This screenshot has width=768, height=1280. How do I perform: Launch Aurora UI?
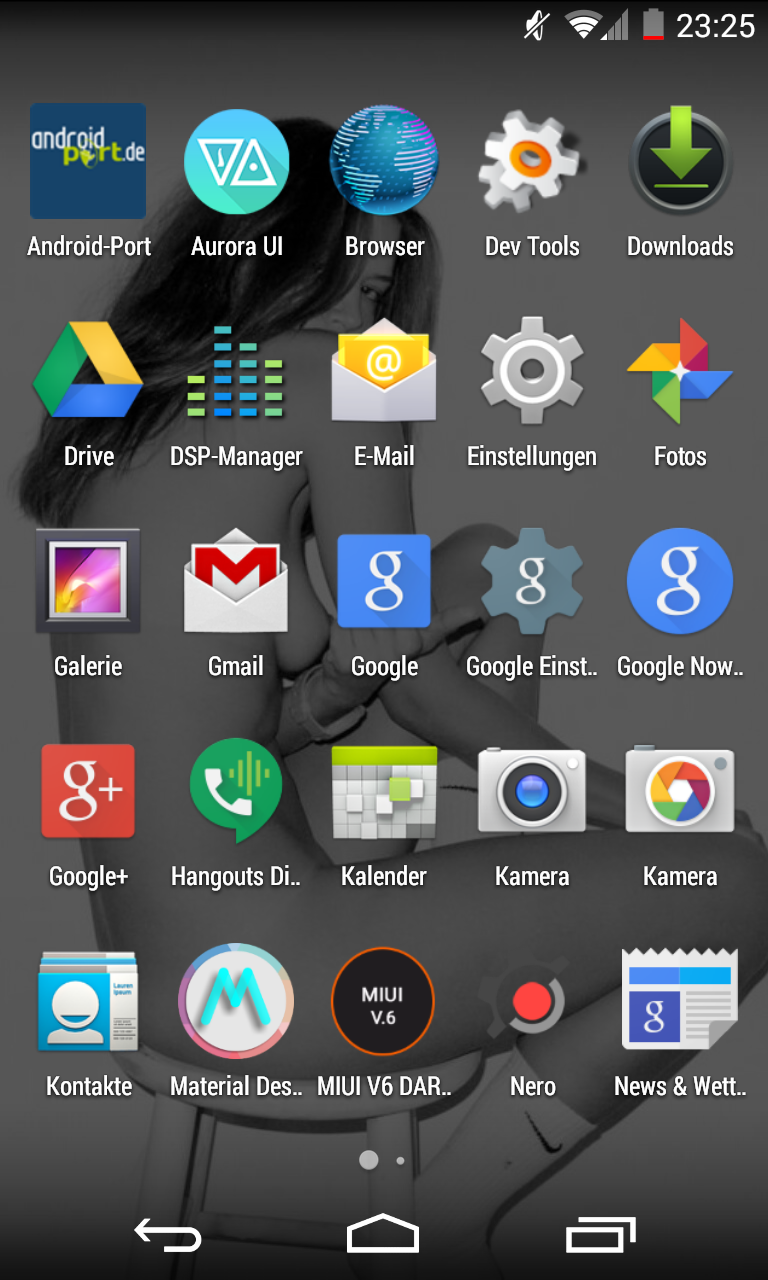point(237,162)
